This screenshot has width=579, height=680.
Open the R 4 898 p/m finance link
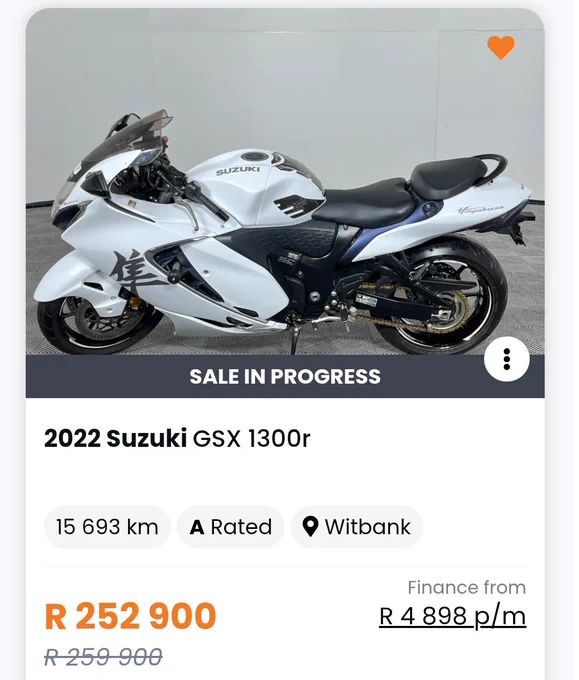[452, 616]
